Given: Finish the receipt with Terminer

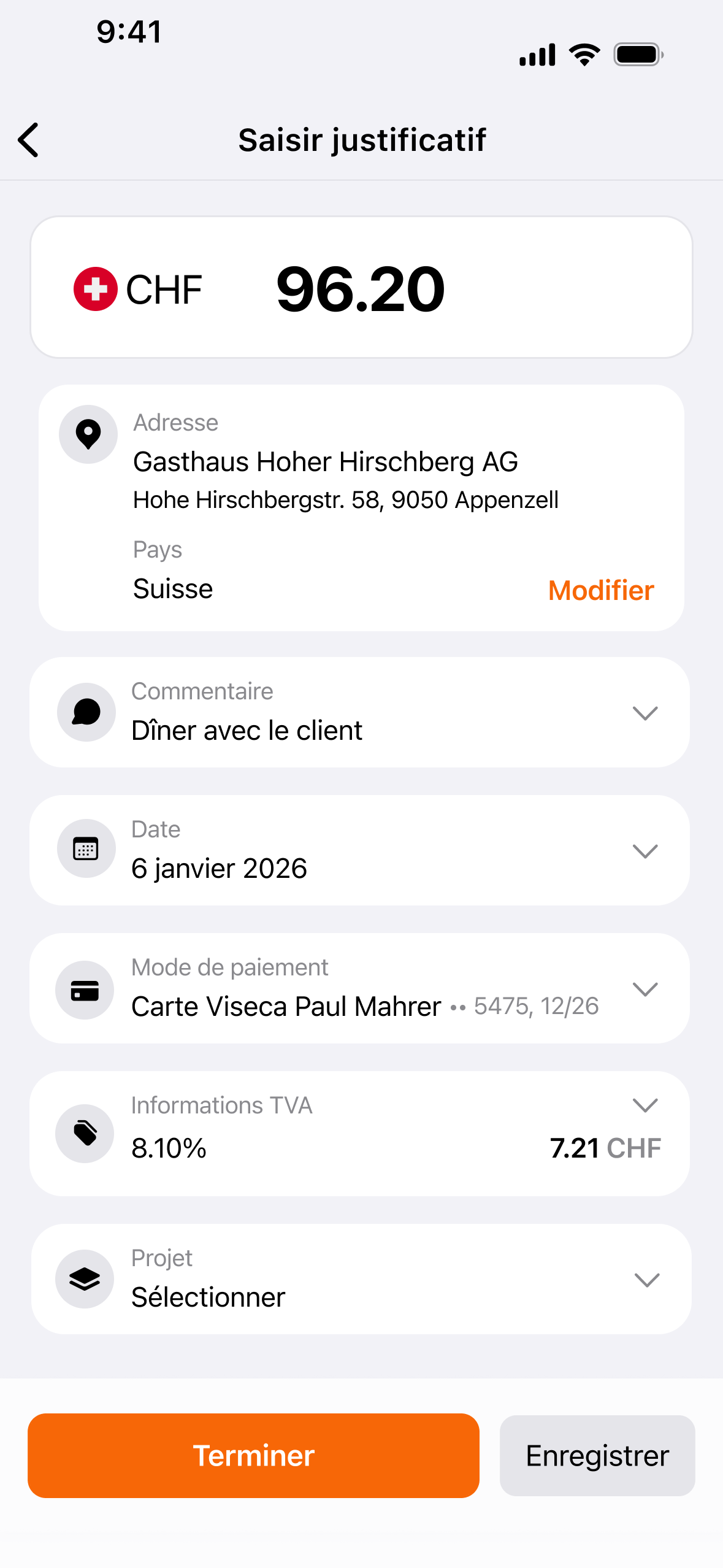Looking at the screenshot, I should (x=253, y=1455).
